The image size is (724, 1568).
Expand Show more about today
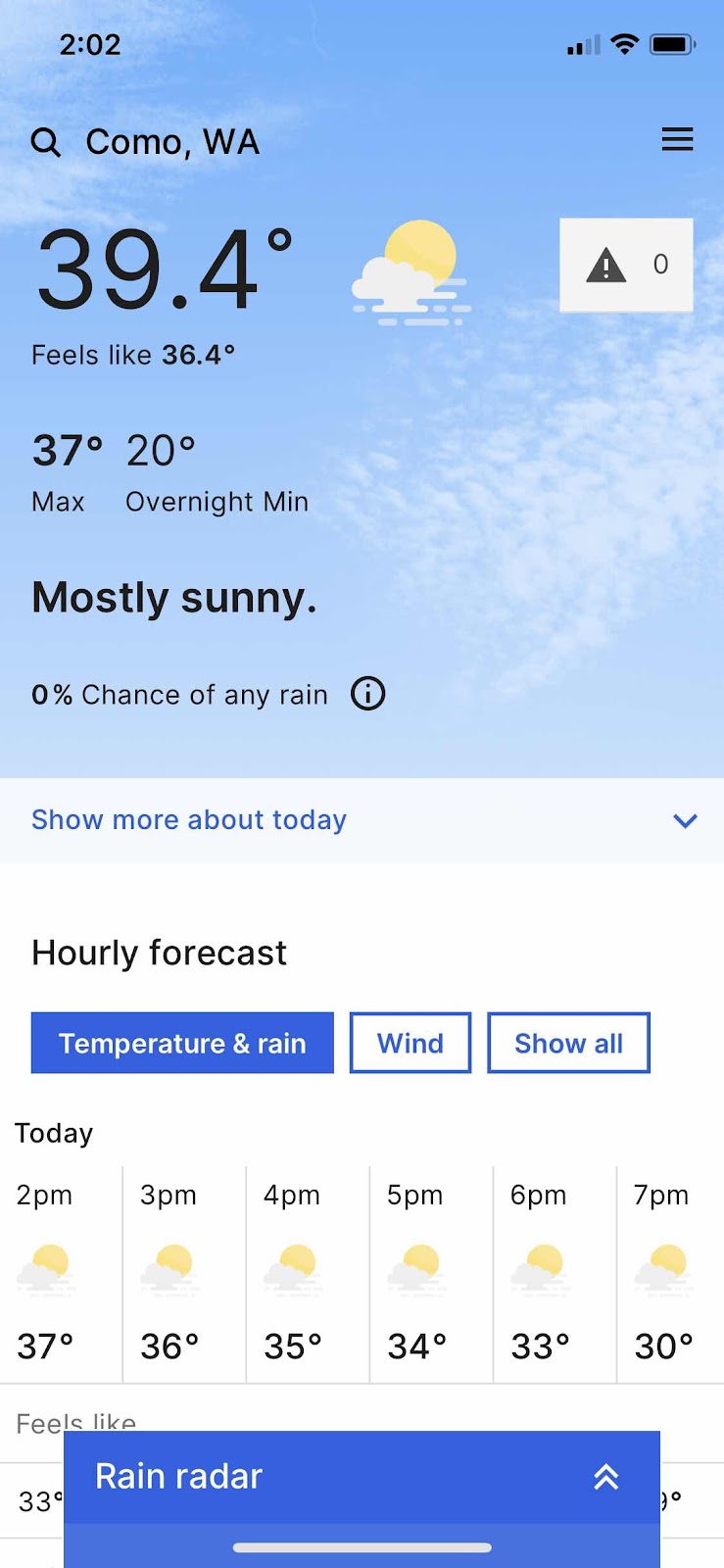tap(362, 820)
